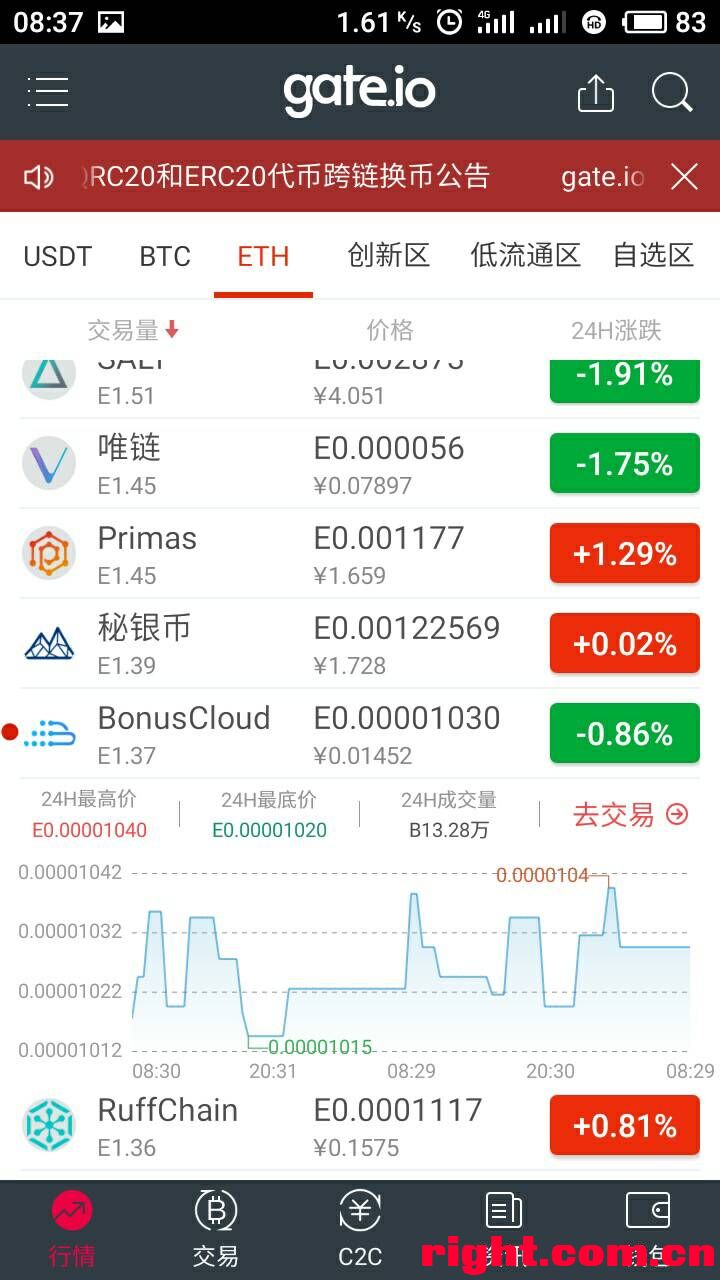Share the market page

(596, 92)
